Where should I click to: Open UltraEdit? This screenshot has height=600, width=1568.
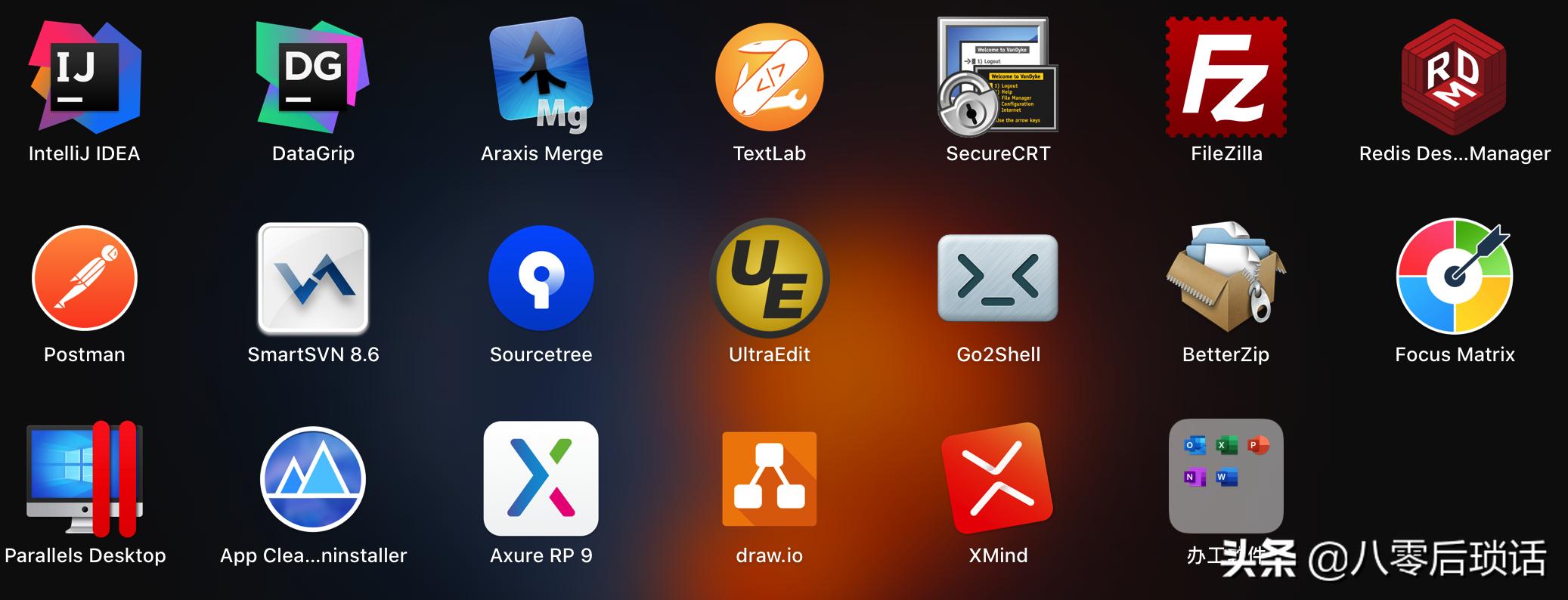click(x=770, y=278)
